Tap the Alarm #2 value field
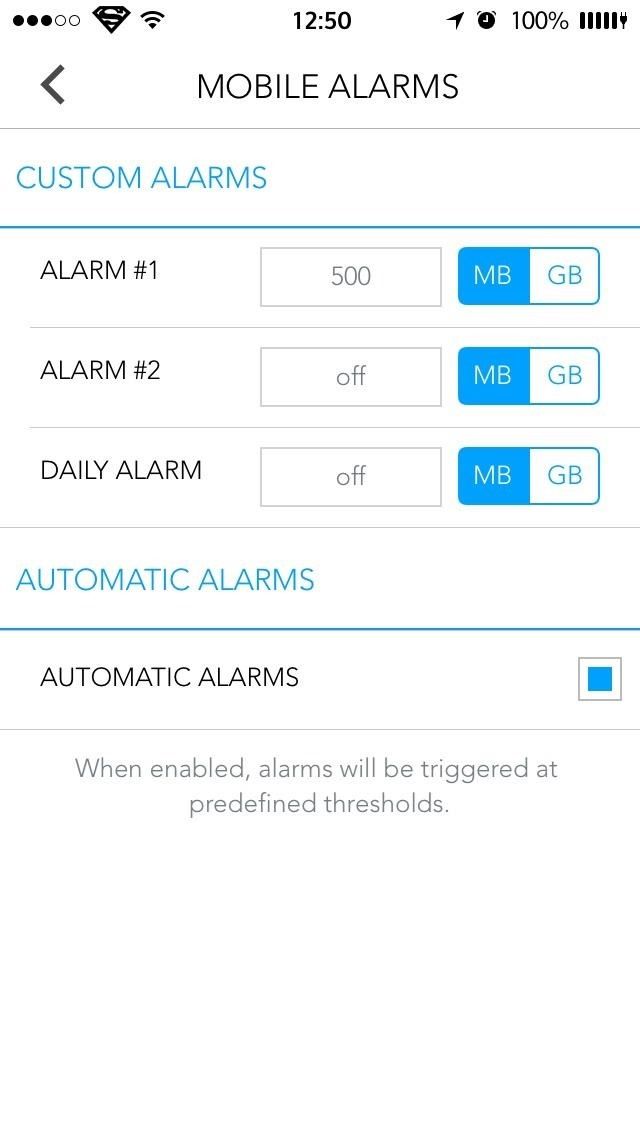Screen dimensions: 640x1136 pyautogui.click(x=350, y=376)
